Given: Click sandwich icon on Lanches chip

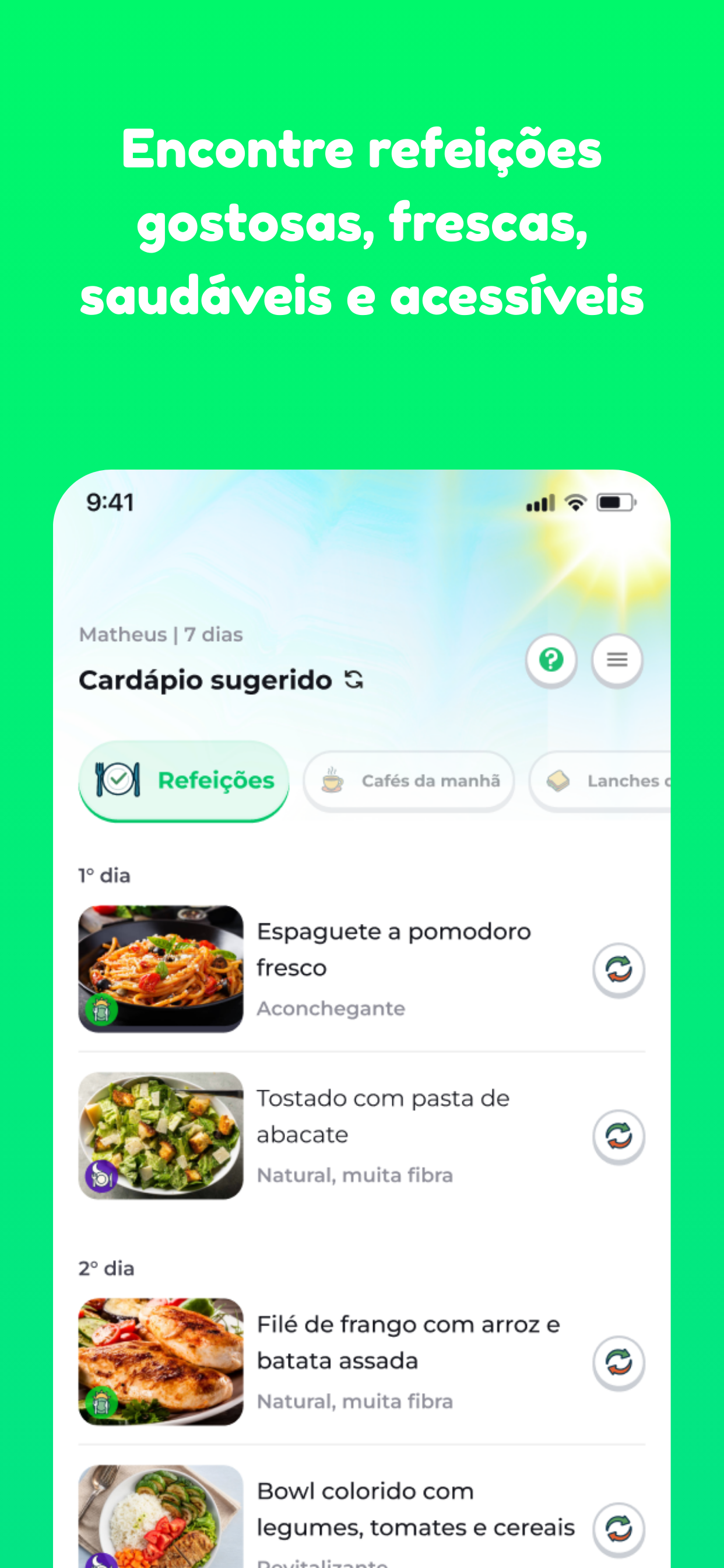Looking at the screenshot, I should (558, 781).
